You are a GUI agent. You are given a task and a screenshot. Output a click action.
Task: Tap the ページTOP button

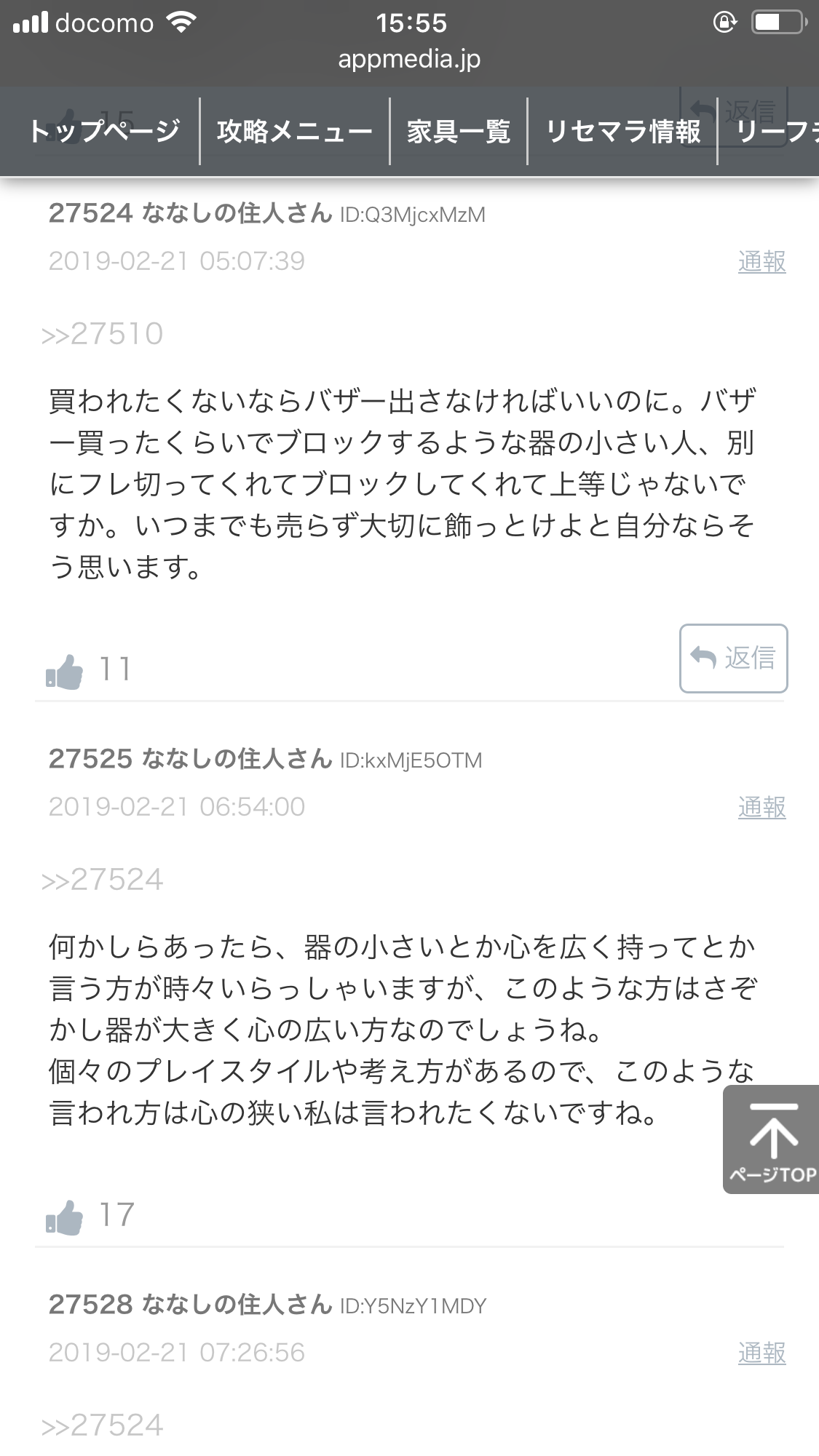tap(772, 1139)
